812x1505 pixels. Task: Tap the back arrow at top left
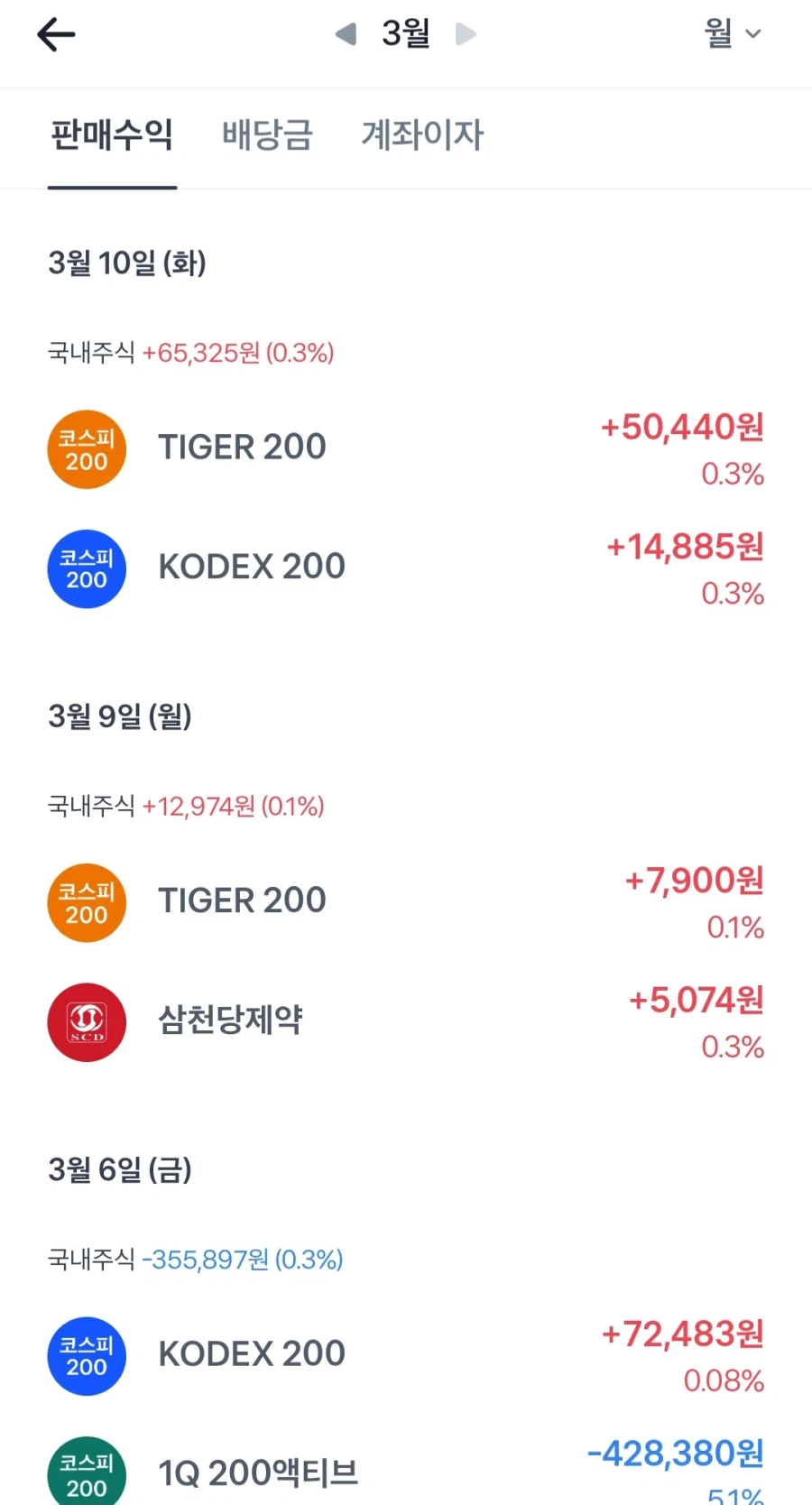tap(56, 34)
